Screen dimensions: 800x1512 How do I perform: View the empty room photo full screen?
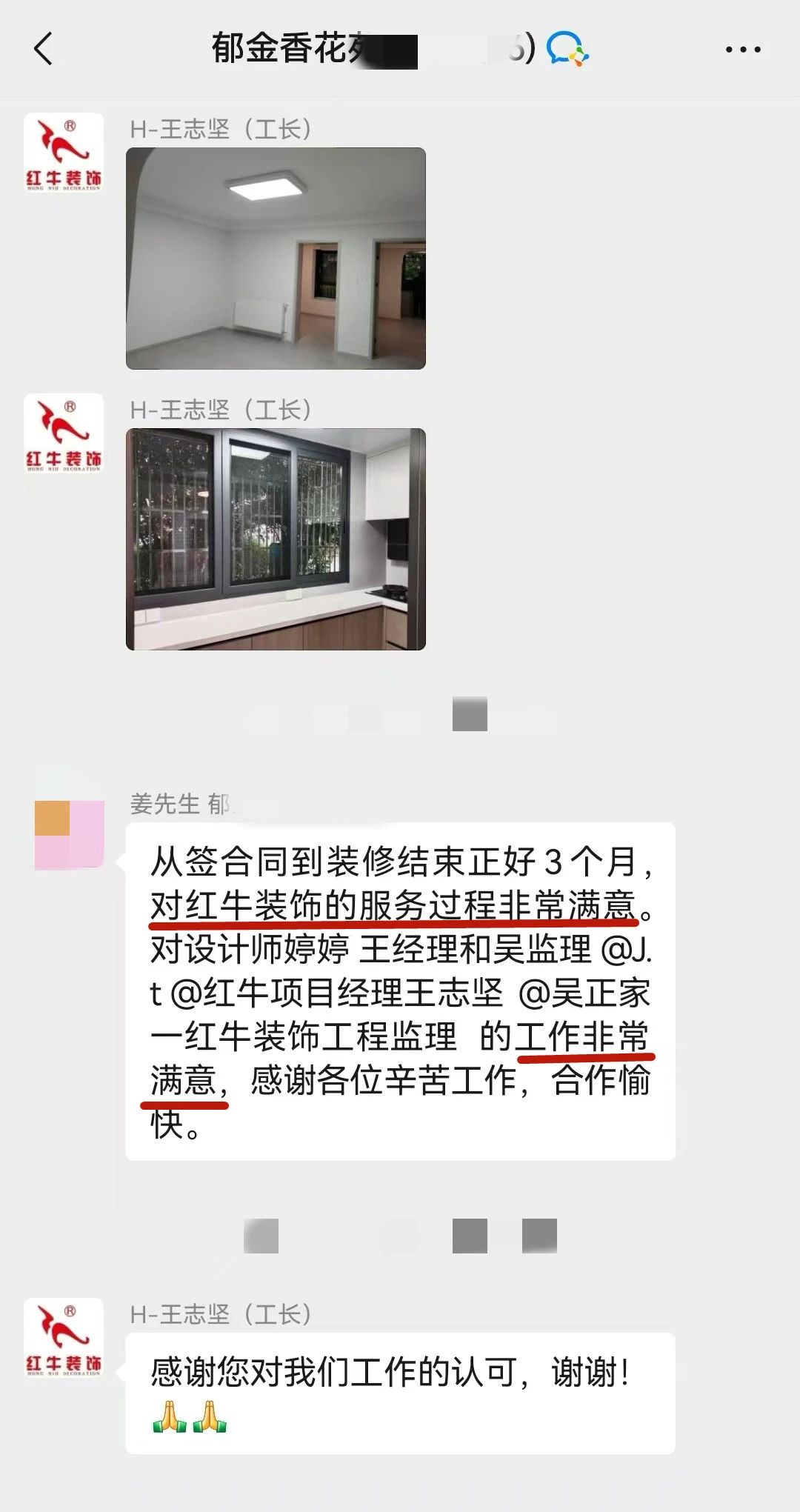click(x=276, y=258)
